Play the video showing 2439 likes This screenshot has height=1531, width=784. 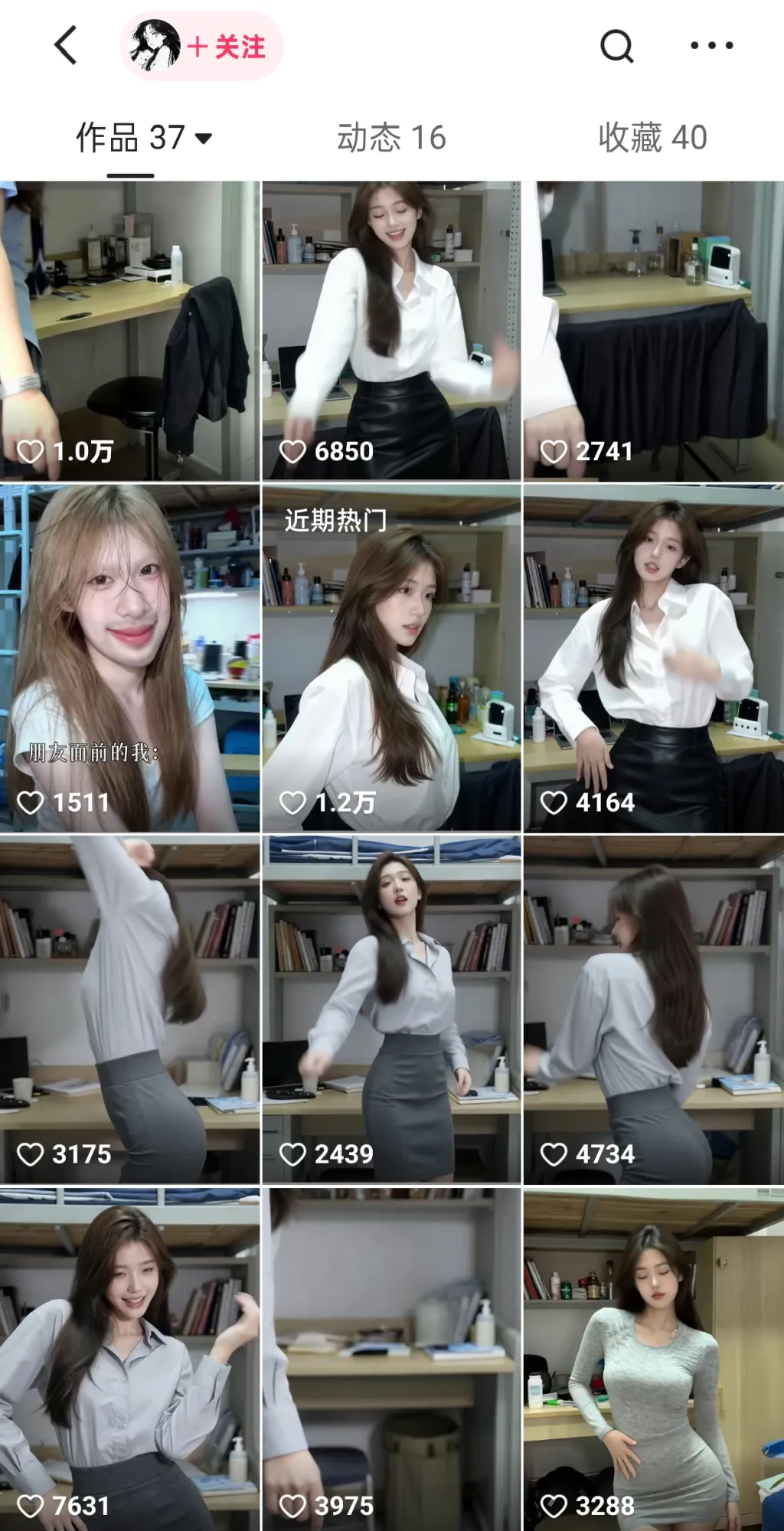coord(391,1009)
